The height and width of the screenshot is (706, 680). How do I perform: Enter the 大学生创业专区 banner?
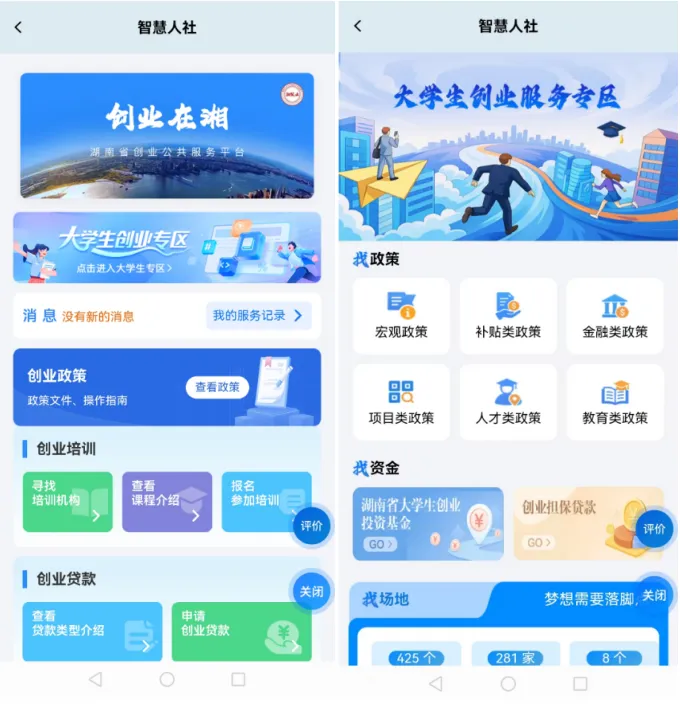166,248
